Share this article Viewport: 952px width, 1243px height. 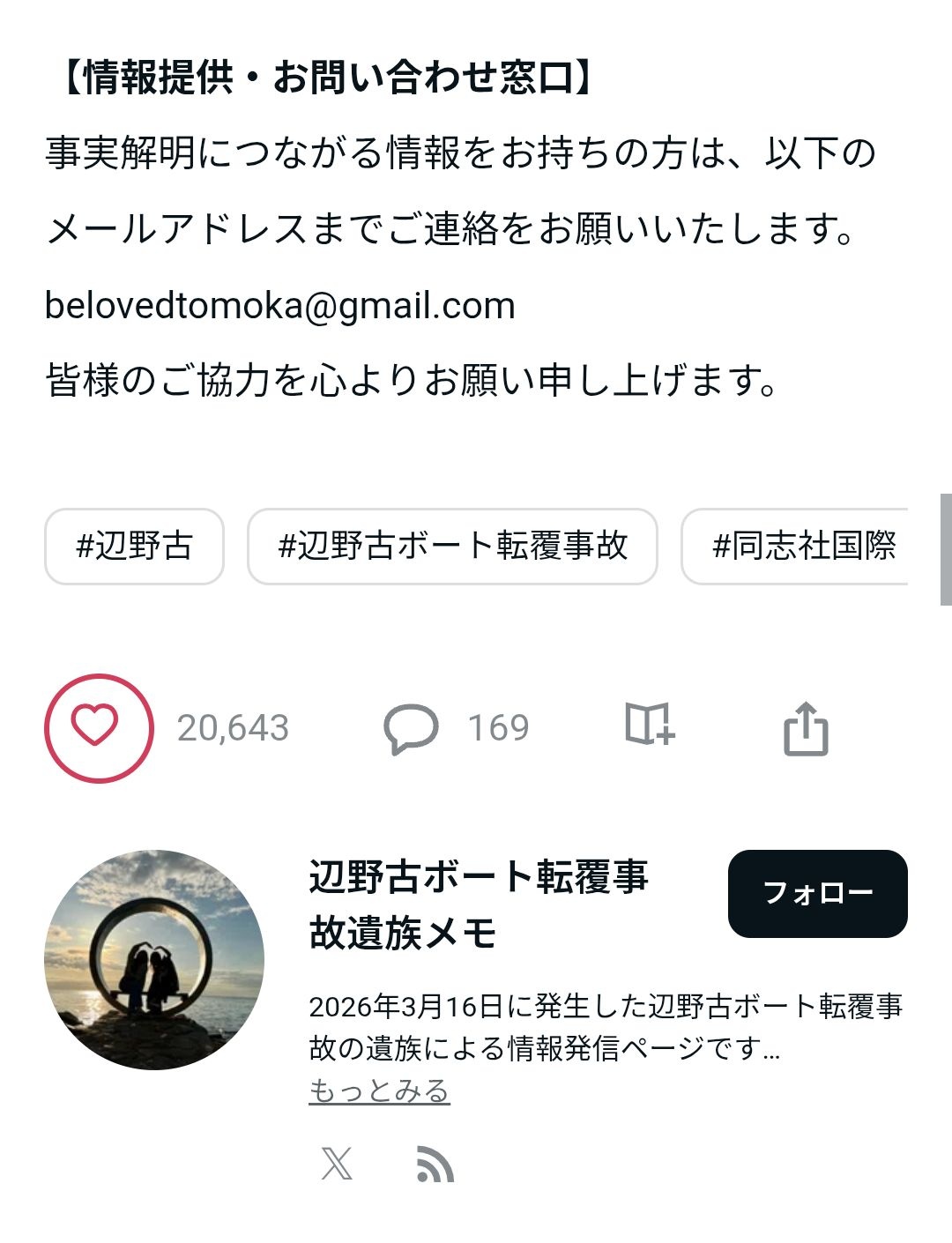pyautogui.click(x=806, y=728)
